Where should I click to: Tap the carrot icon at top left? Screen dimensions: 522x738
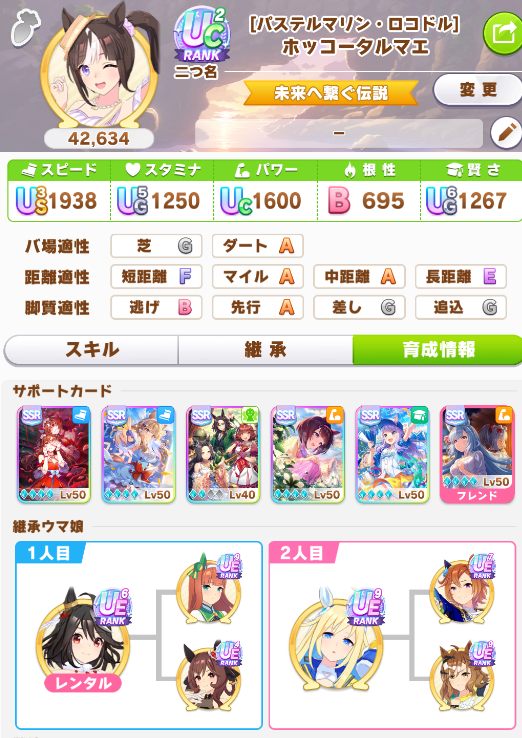25,28
